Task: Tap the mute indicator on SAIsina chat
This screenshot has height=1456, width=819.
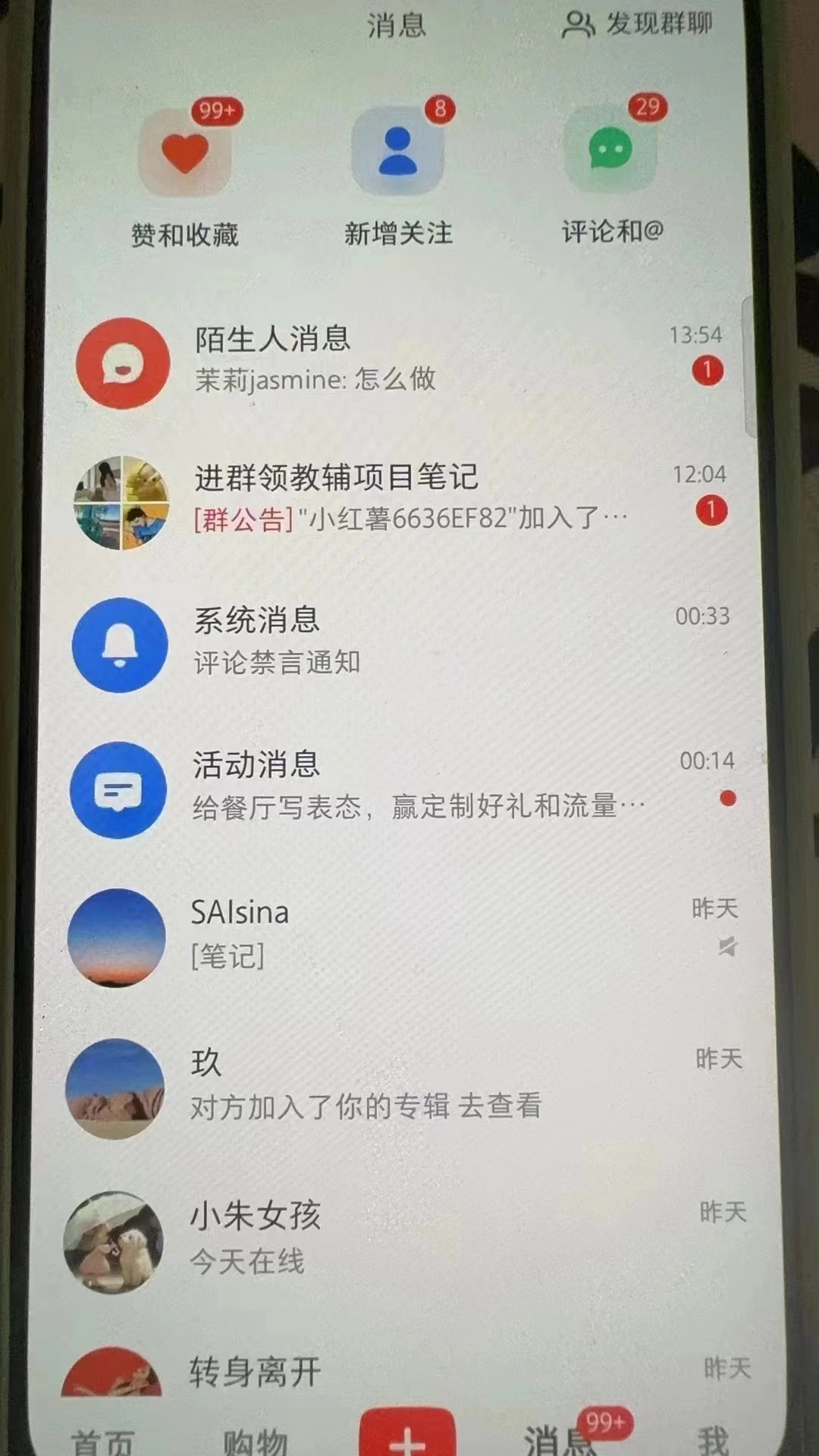Action: point(726,947)
